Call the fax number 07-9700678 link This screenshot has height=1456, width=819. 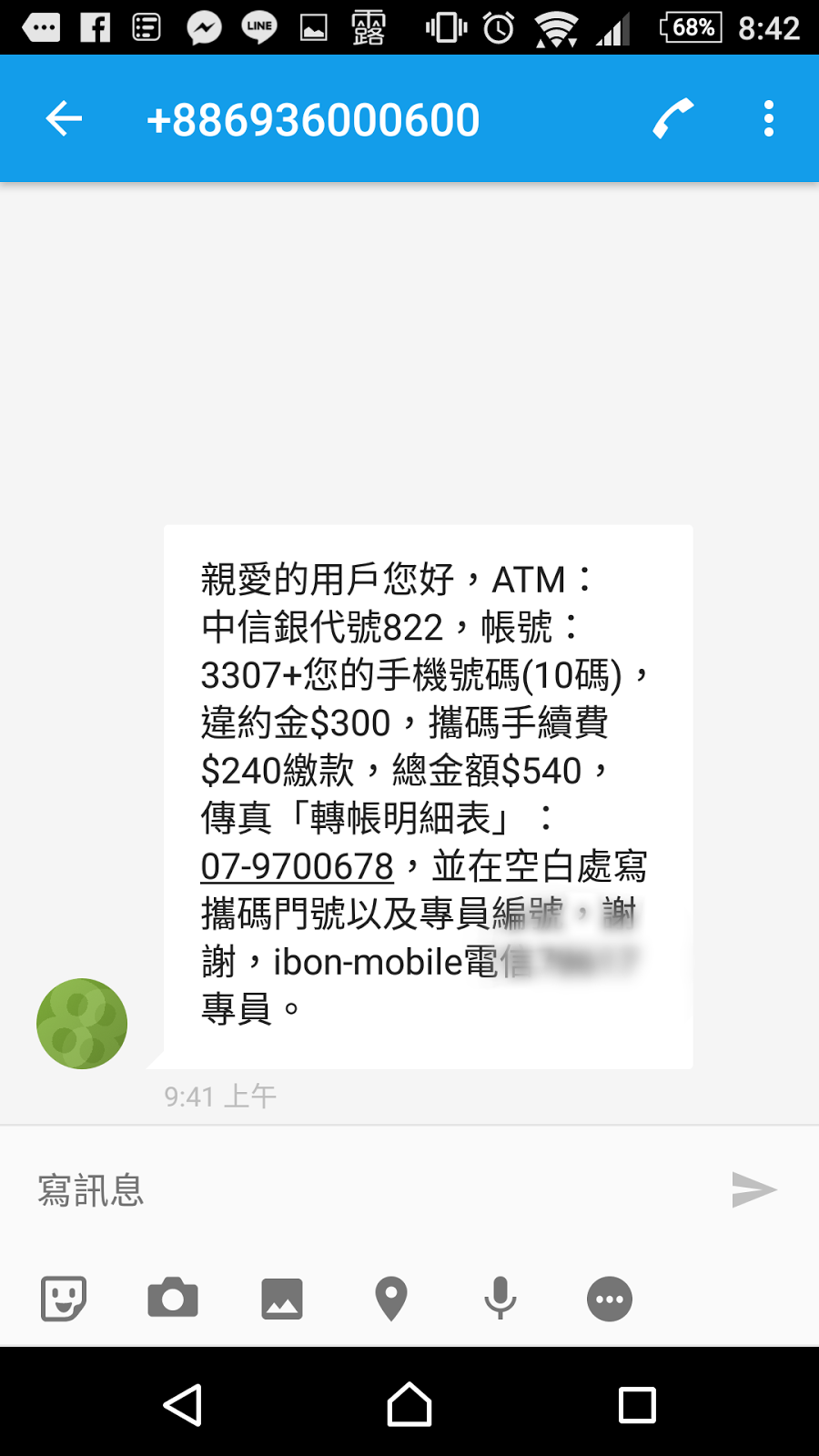(297, 866)
